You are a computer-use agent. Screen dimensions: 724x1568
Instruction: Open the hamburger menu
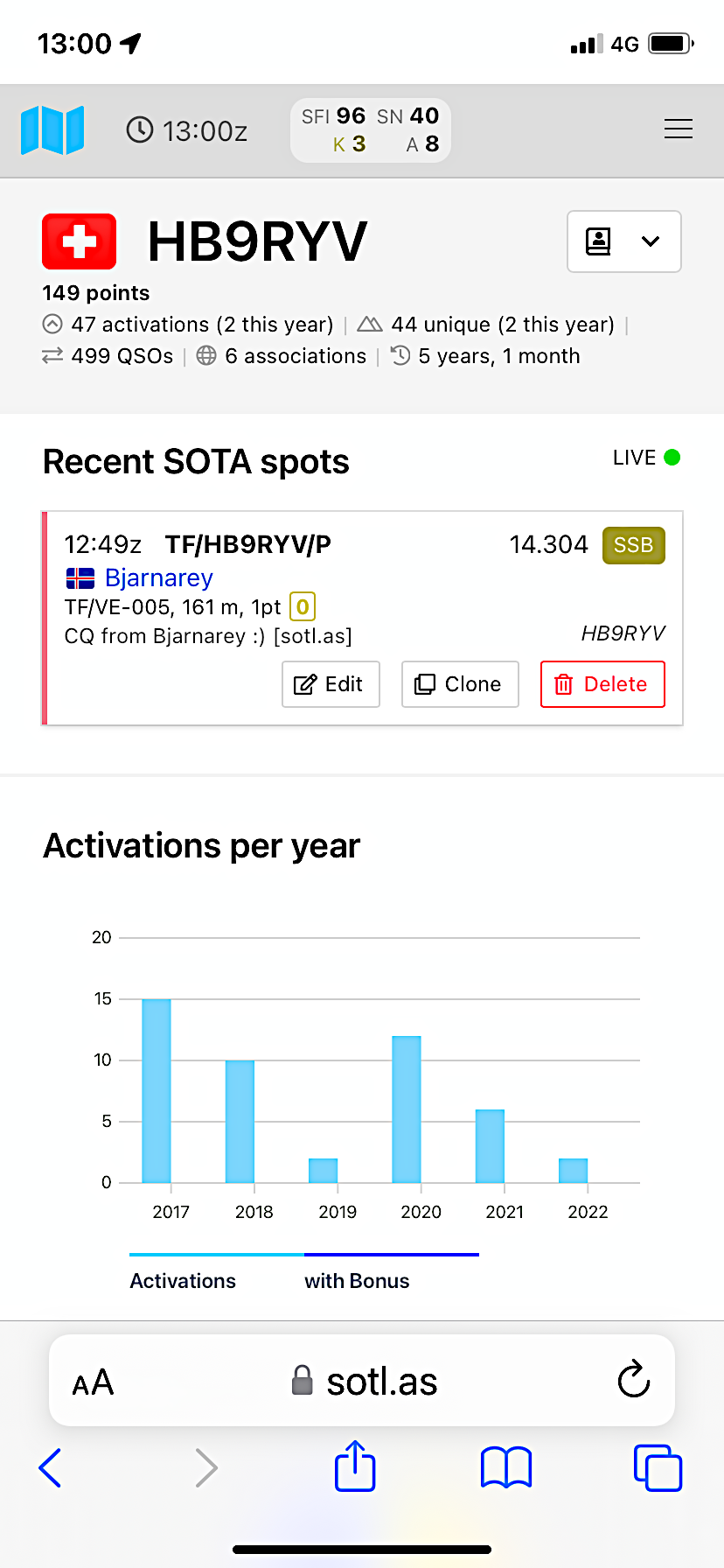(678, 129)
